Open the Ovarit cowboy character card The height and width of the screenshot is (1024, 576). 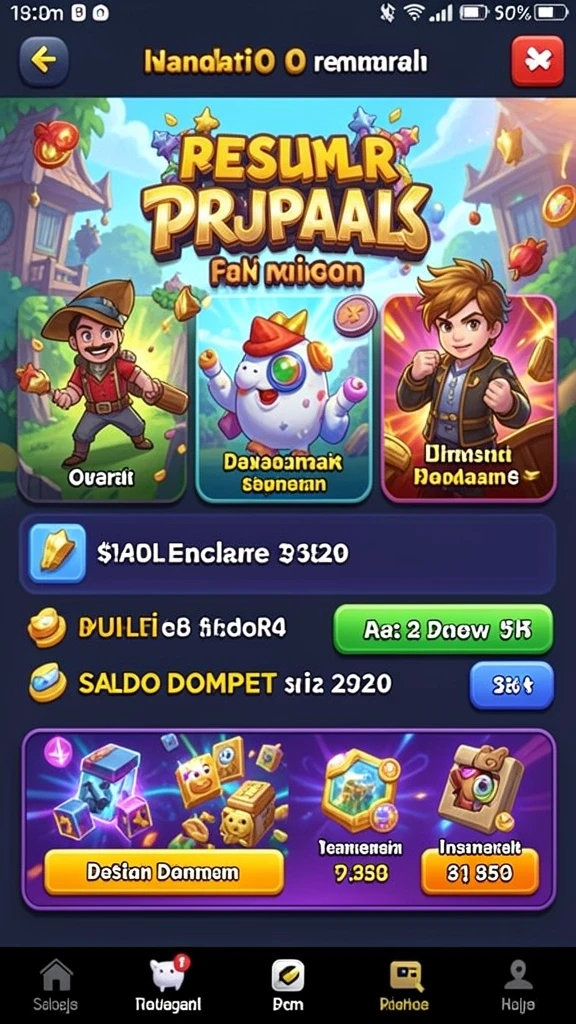coord(101,398)
